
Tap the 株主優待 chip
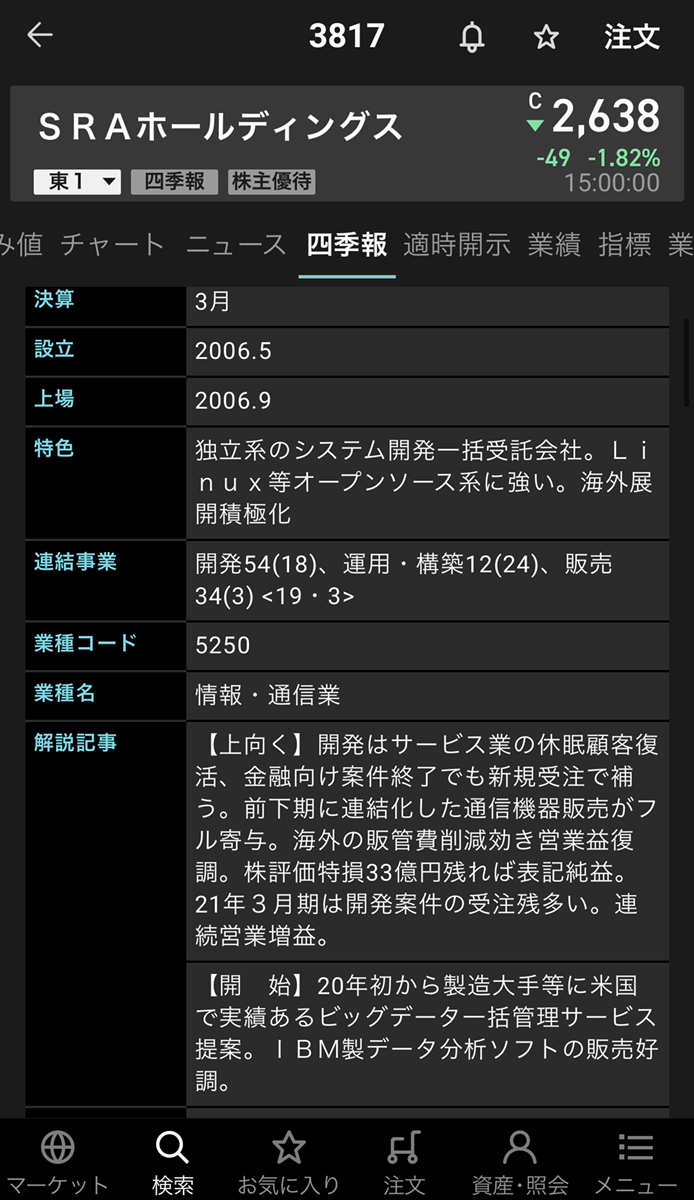(272, 182)
